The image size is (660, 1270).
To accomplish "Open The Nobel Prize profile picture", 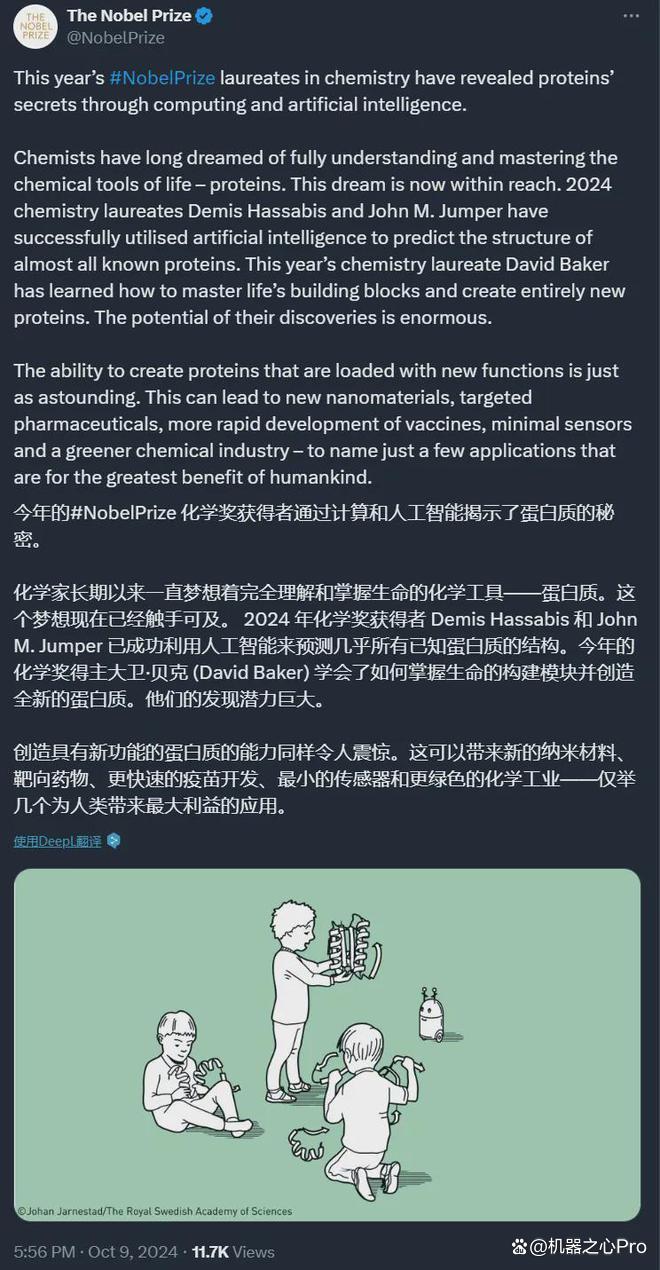I will (x=35, y=27).
